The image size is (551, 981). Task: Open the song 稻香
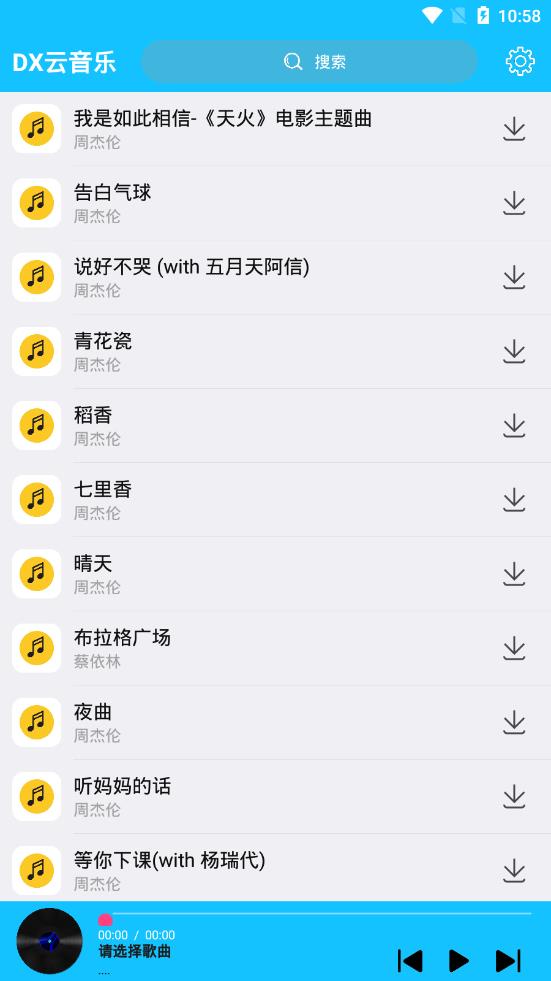click(x=275, y=426)
